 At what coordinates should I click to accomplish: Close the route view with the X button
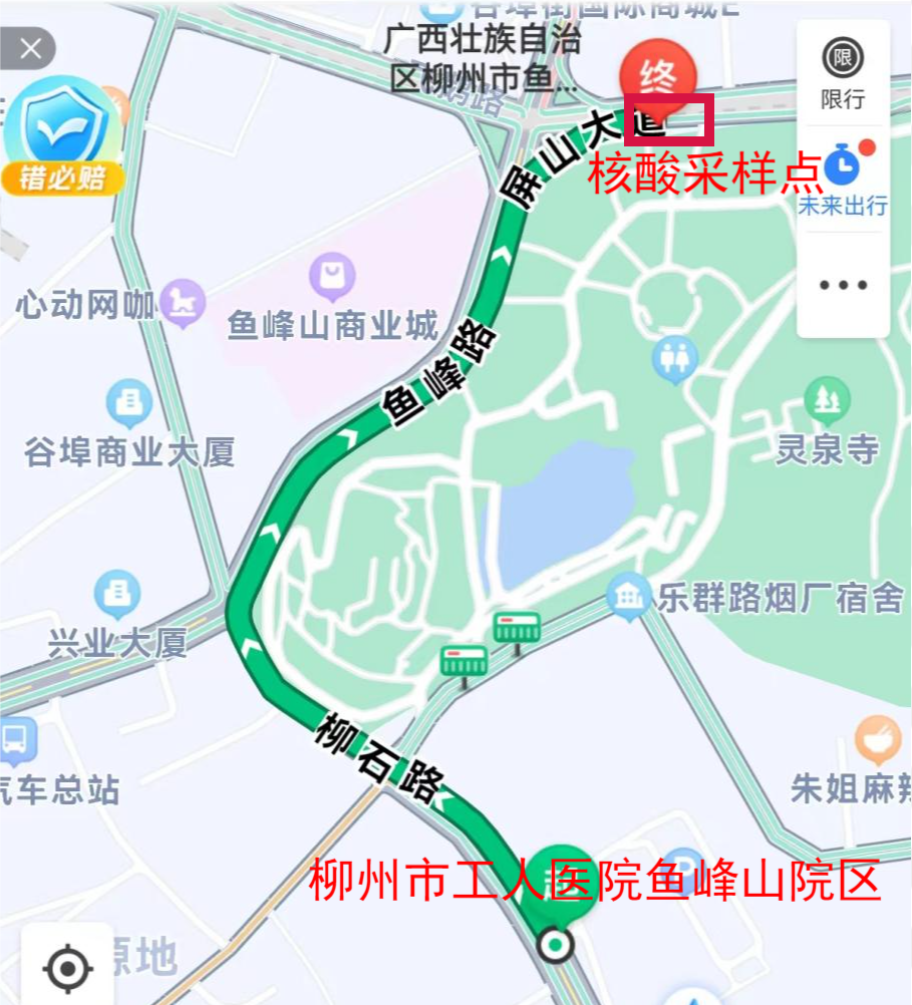click(x=31, y=48)
